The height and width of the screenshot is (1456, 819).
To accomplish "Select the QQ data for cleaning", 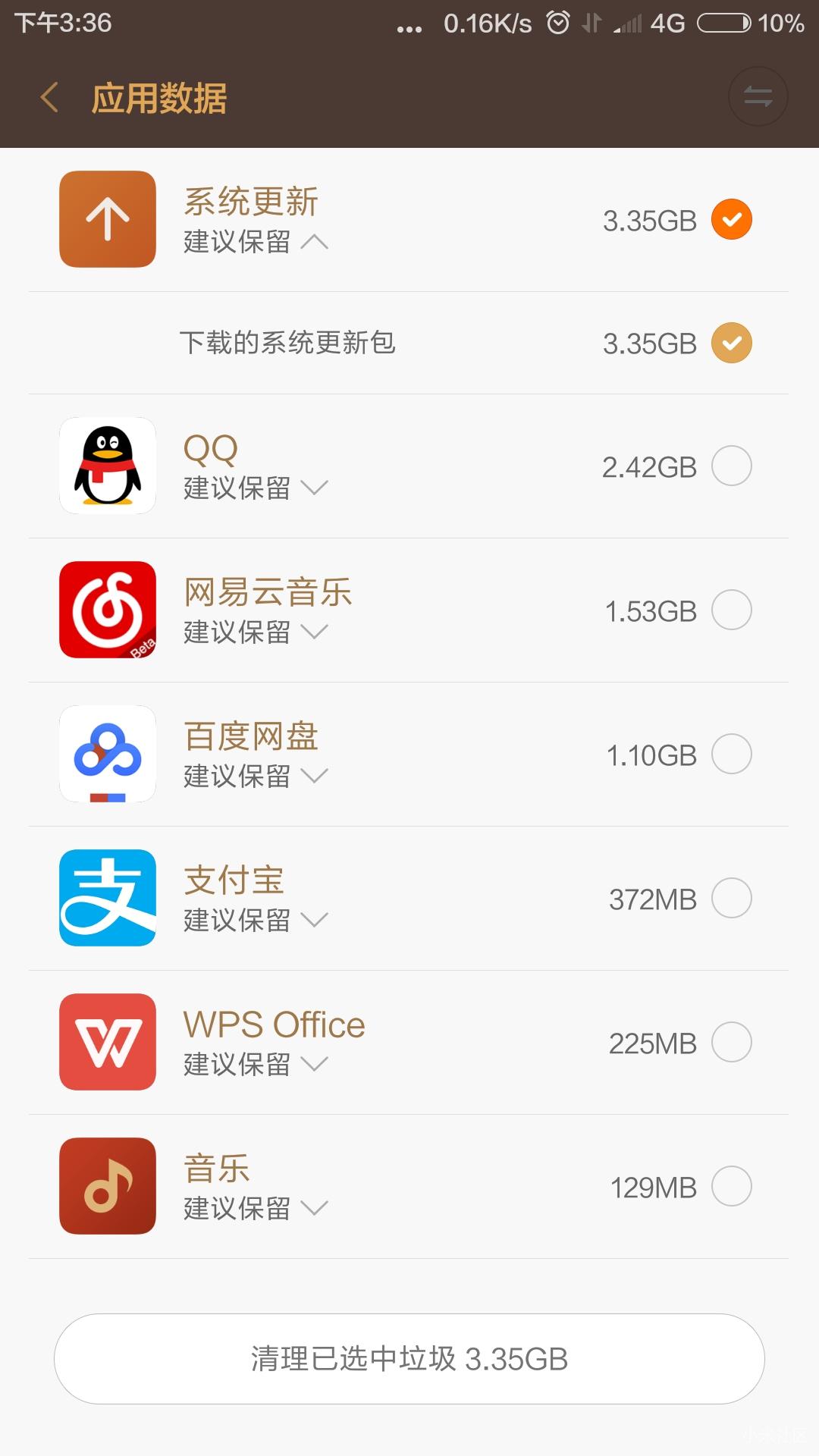I will pos(730,466).
